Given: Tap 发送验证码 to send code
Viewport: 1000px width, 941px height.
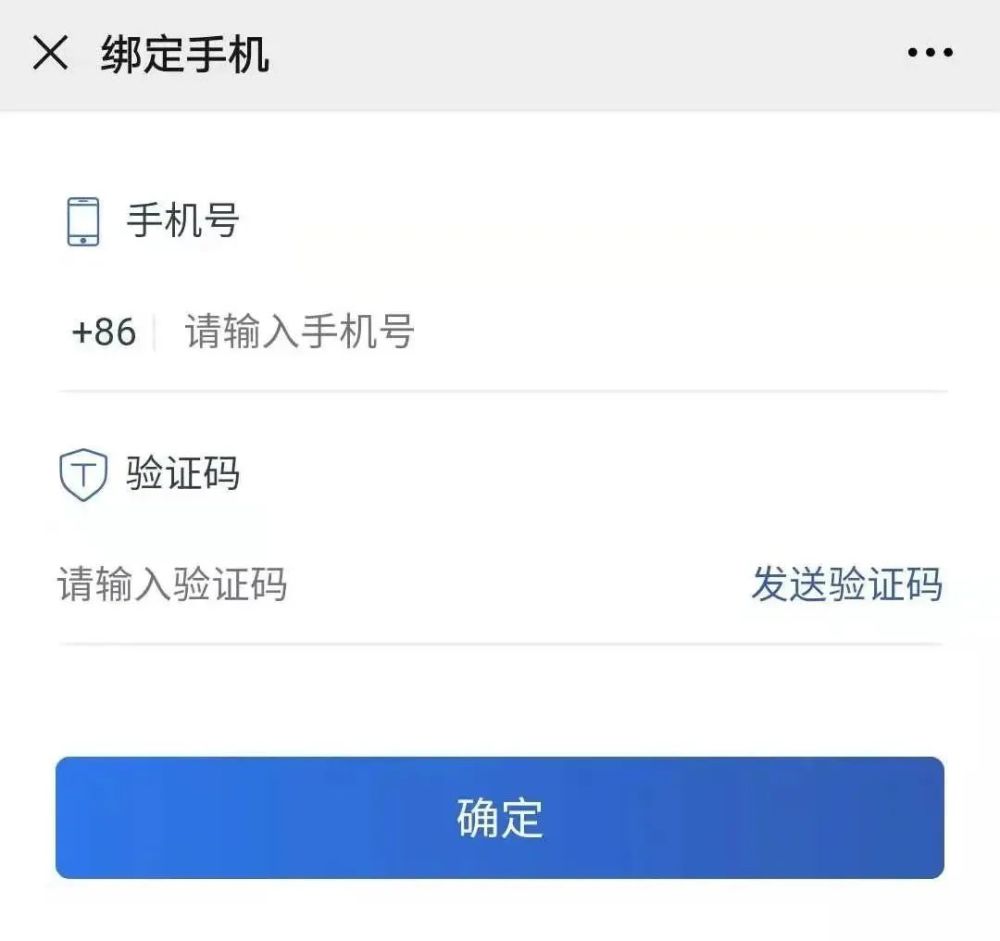Looking at the screenshot, I should [846, 585].
